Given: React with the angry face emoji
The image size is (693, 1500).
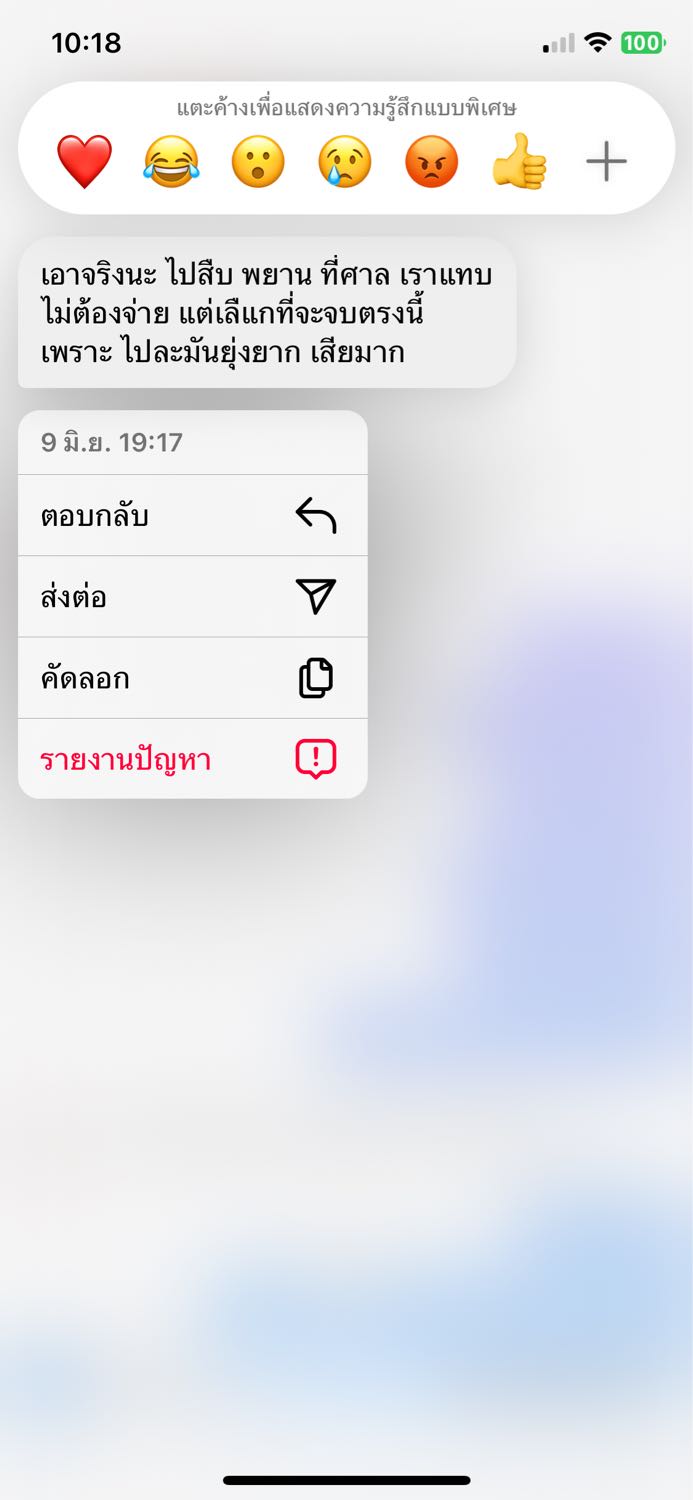Looking at the screenshot, I should [x=432, y=162].
